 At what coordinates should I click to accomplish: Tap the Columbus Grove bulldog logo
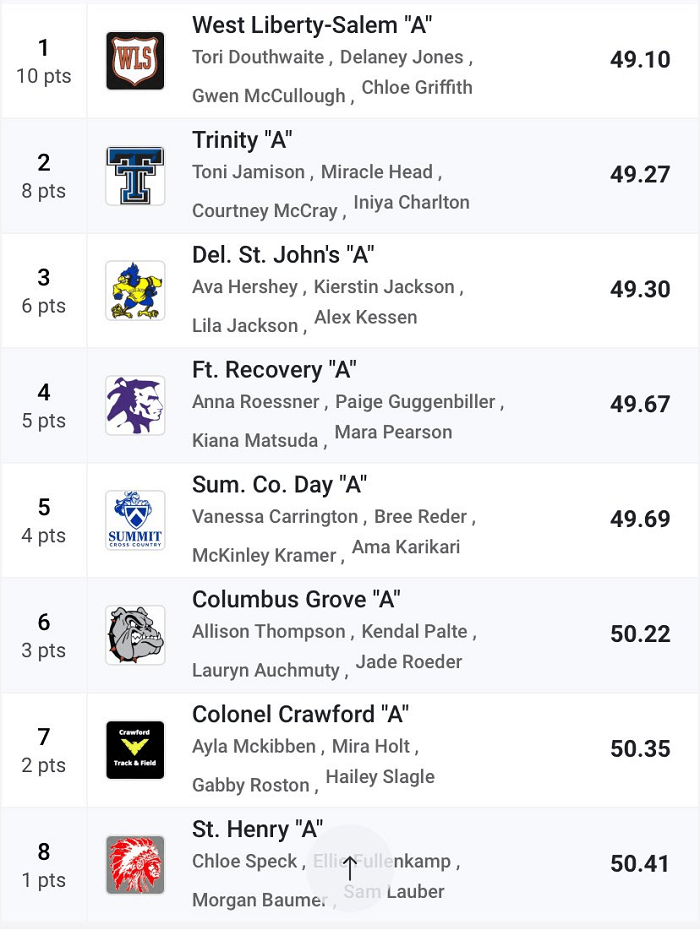click(x=135, y=635)
